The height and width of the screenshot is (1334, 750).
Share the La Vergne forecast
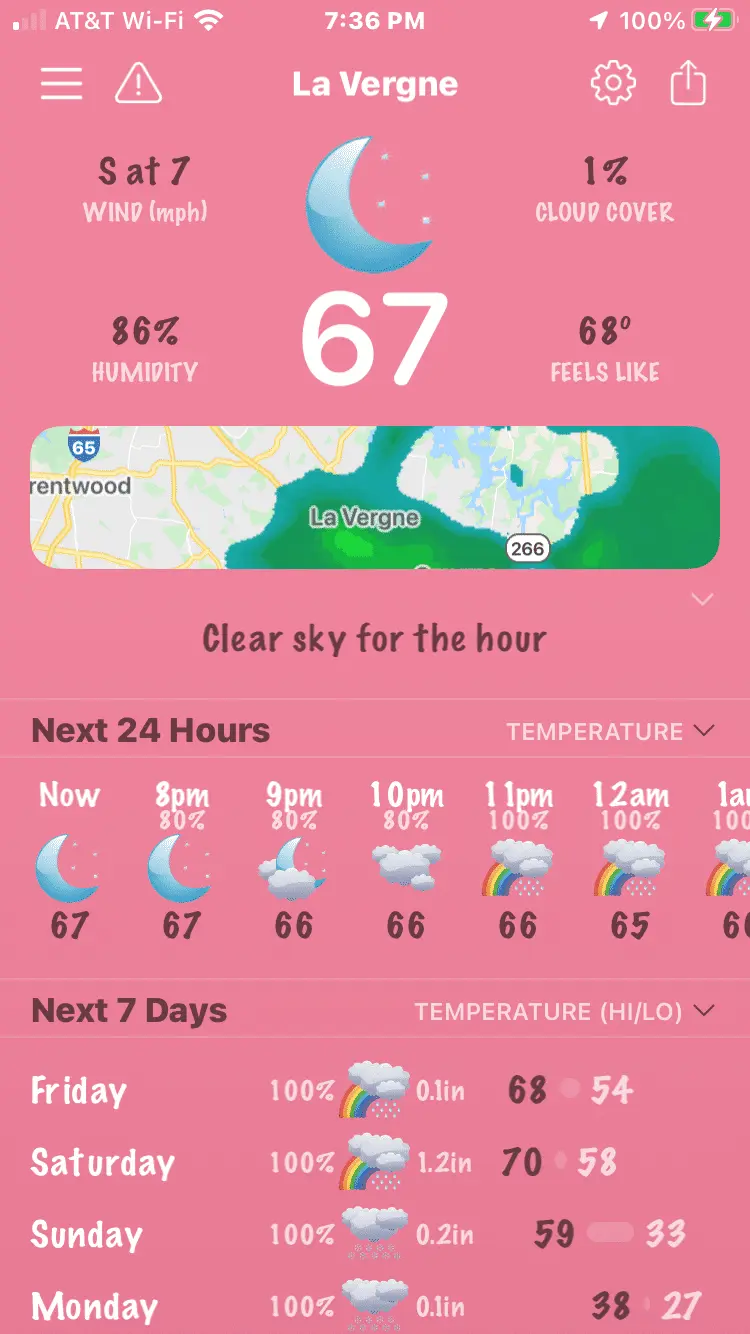688,84
